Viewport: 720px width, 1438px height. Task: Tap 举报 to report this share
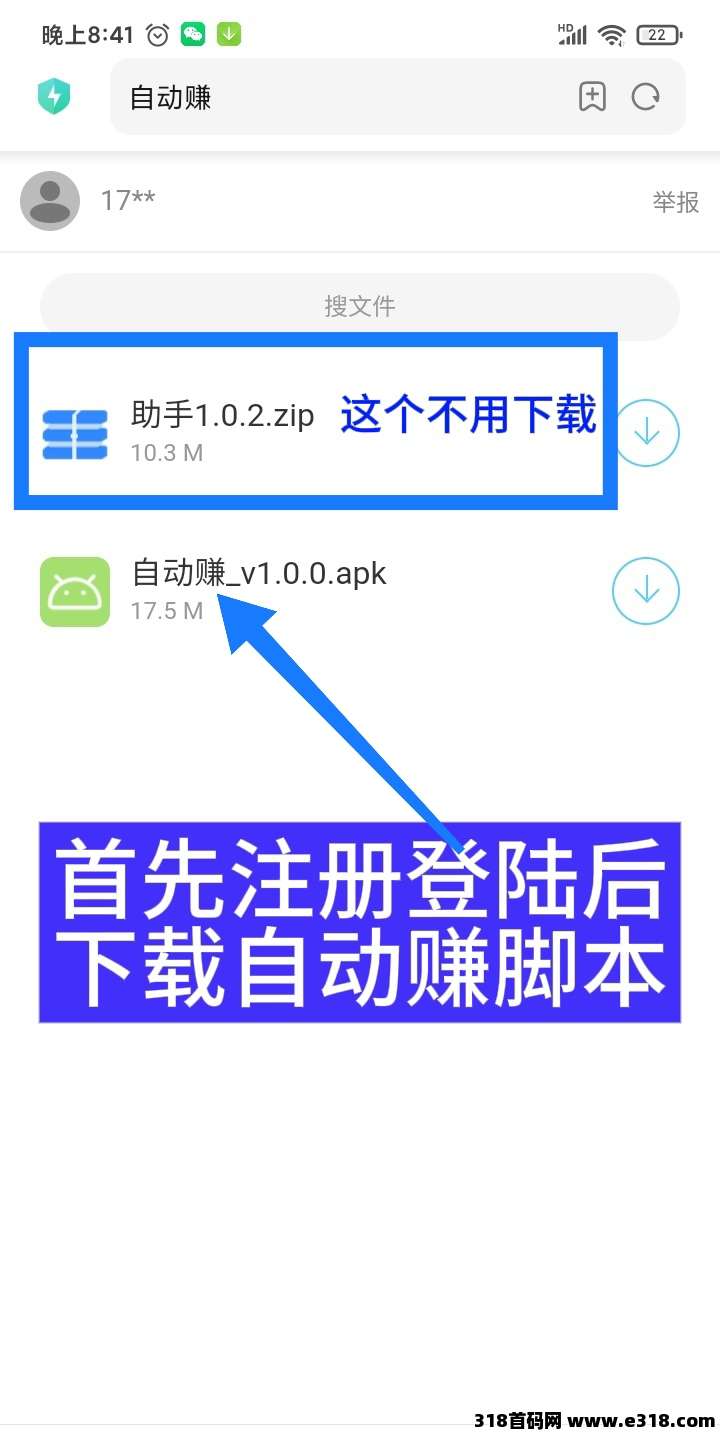click(676, 202)
